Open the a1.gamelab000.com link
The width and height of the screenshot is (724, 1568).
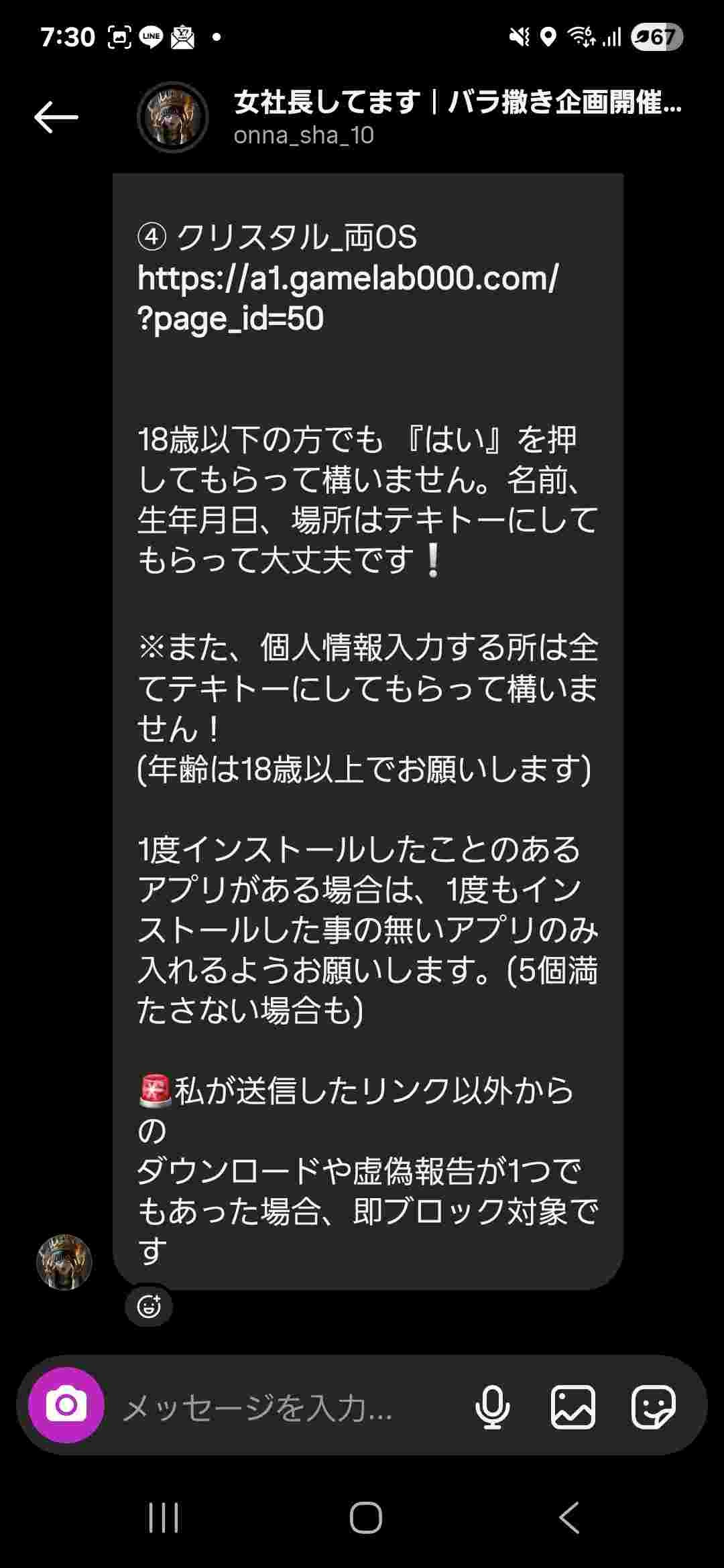coord(347,298)
